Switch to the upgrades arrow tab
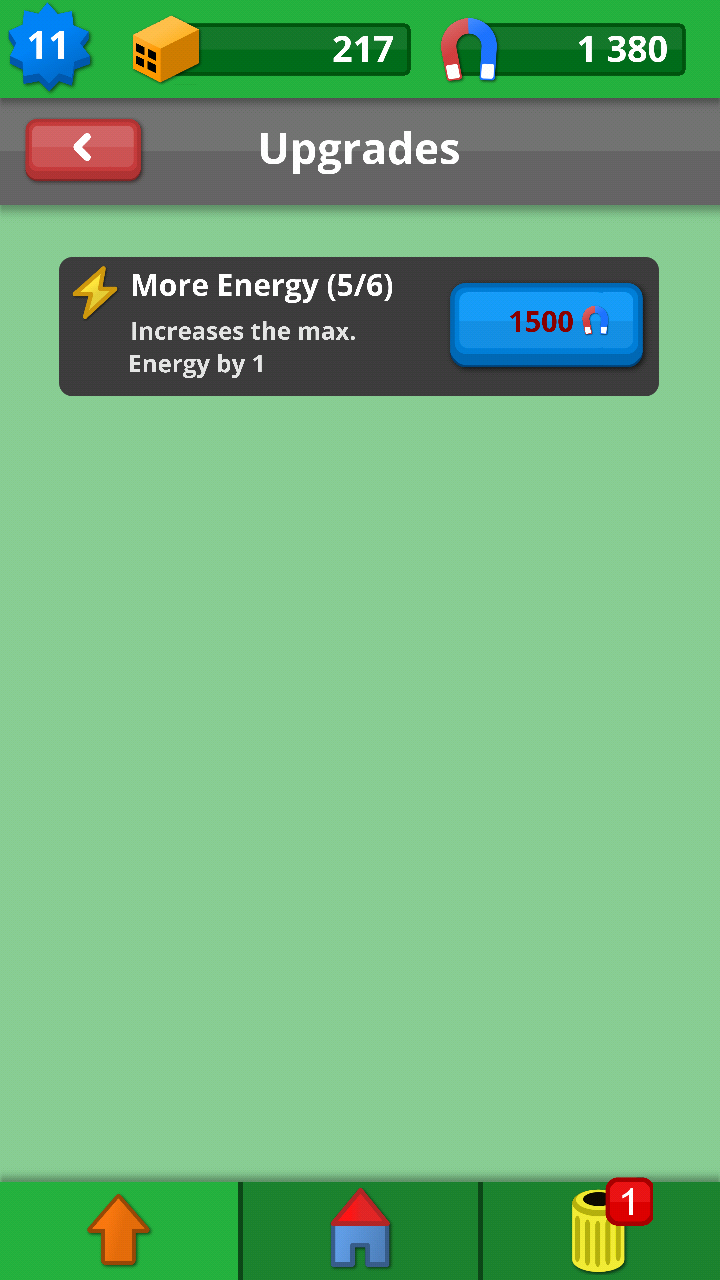Viewport: 720px width, 1280px height. (119, 1230)
